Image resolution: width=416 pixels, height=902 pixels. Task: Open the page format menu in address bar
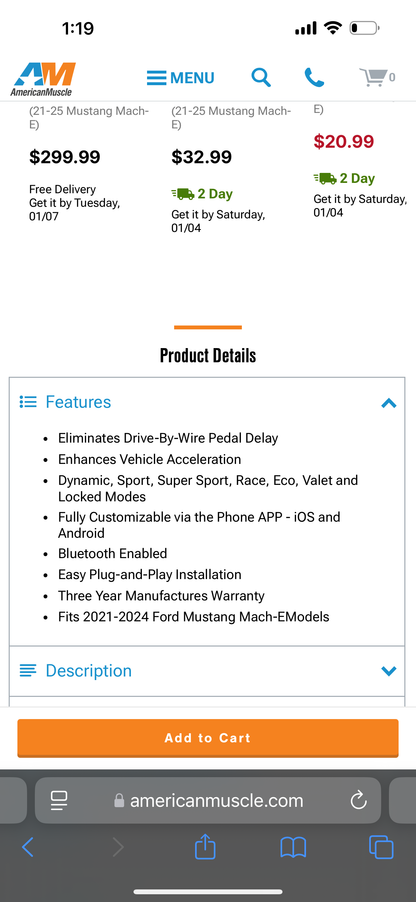[59, 800]
